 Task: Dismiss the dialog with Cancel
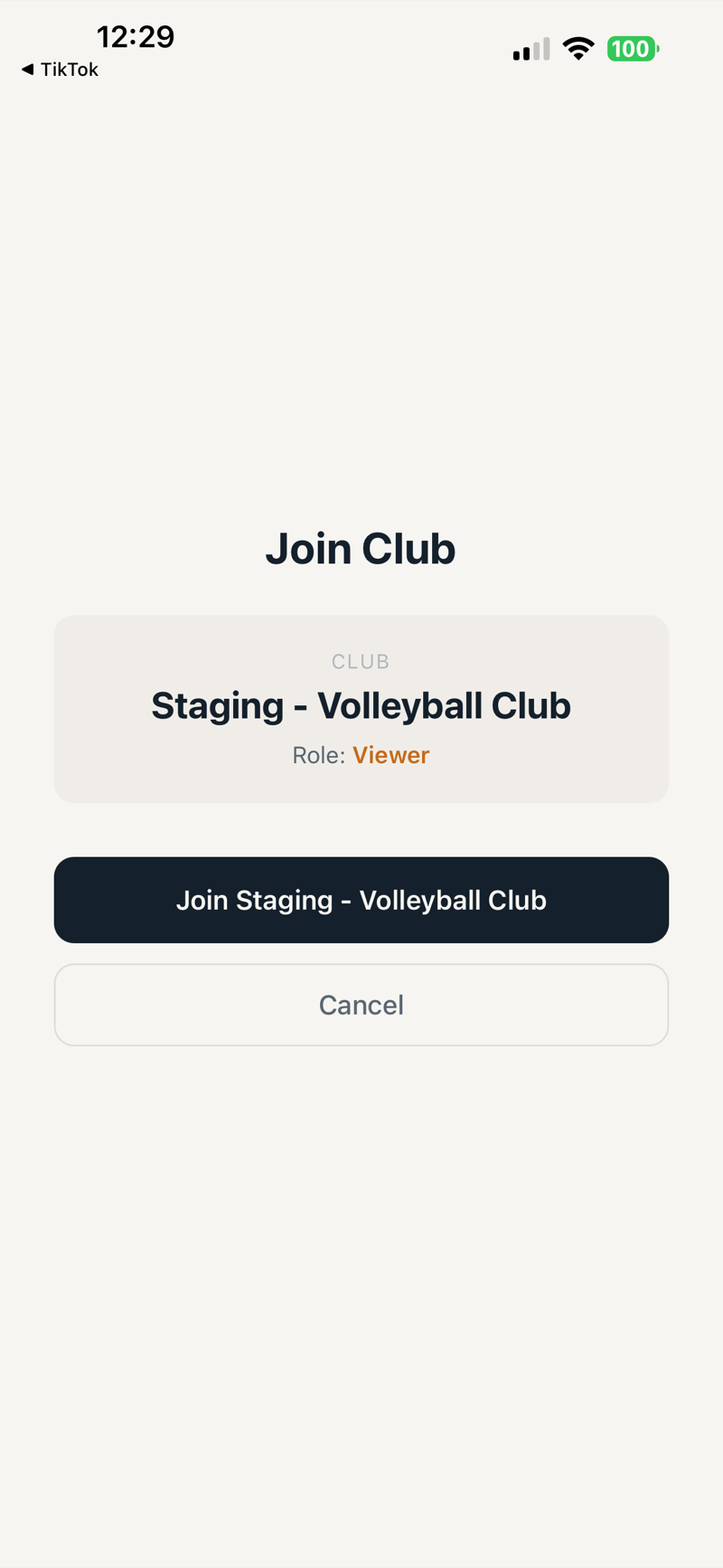[x=361, y=1005]
